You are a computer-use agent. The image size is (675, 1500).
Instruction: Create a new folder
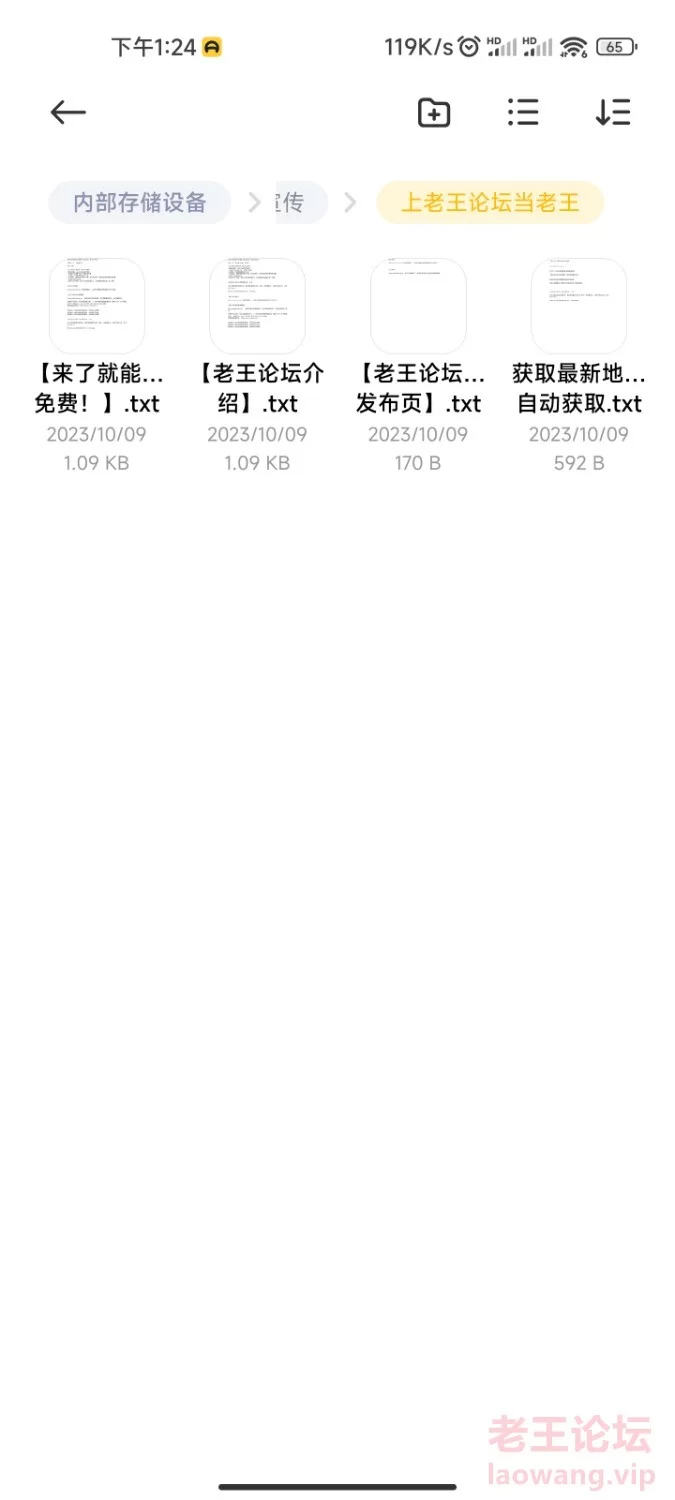click(x=434, y=113)
